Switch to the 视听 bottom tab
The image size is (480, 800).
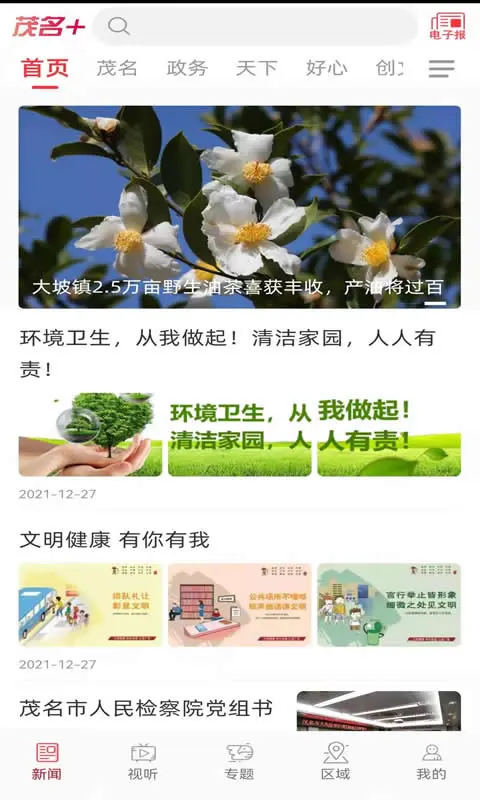click(143, 761)
